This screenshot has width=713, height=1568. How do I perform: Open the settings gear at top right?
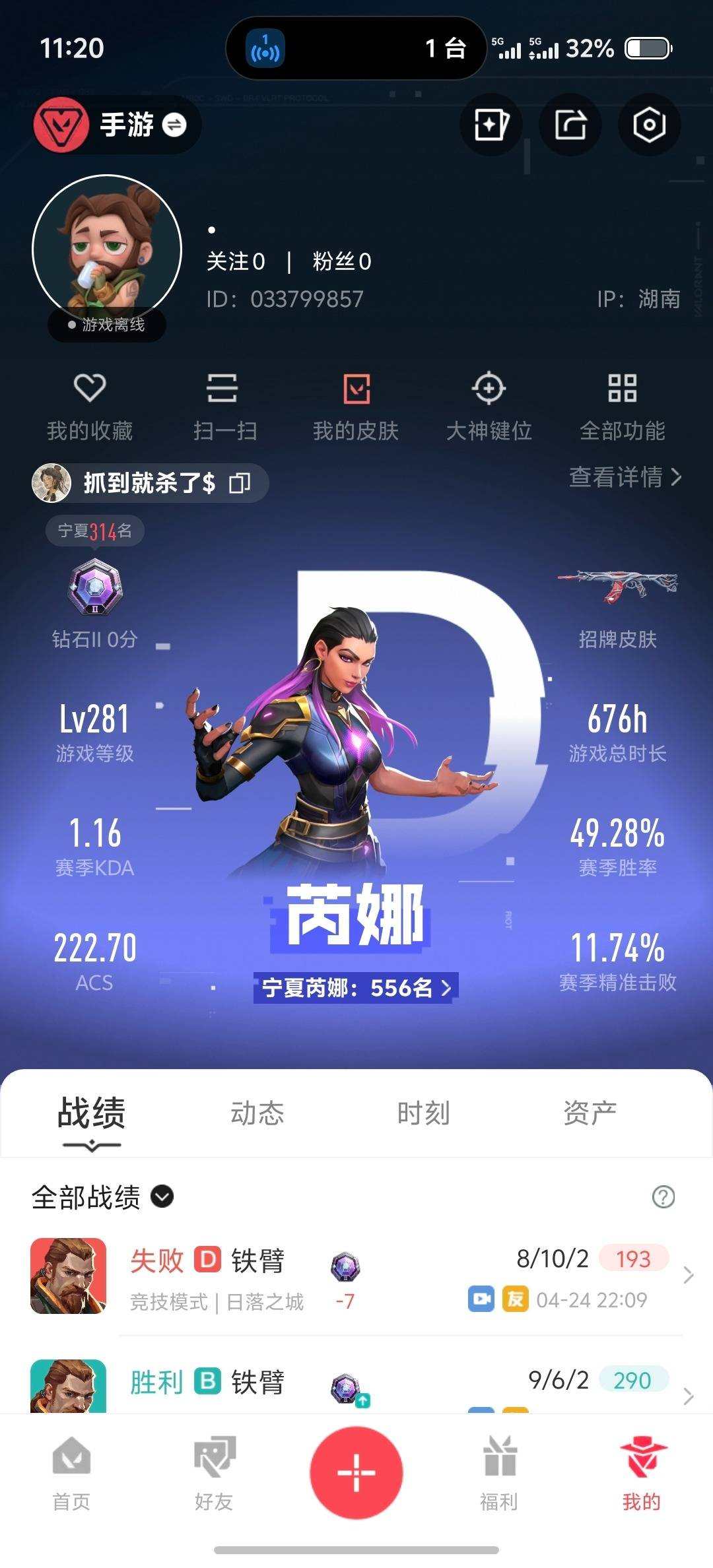coord(649,125)
